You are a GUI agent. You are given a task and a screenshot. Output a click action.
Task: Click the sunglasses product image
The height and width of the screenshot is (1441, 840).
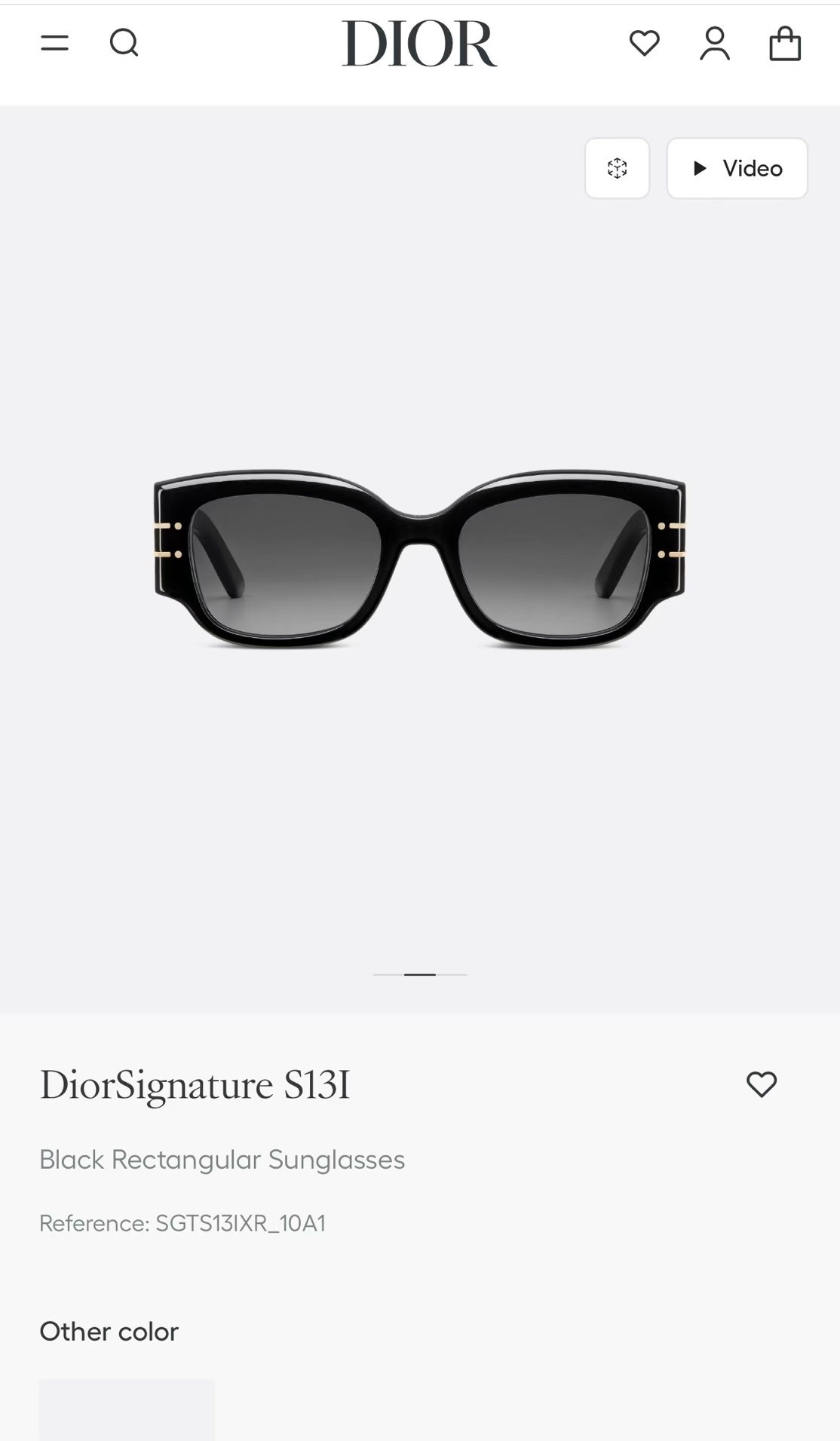tap(420, 562)
